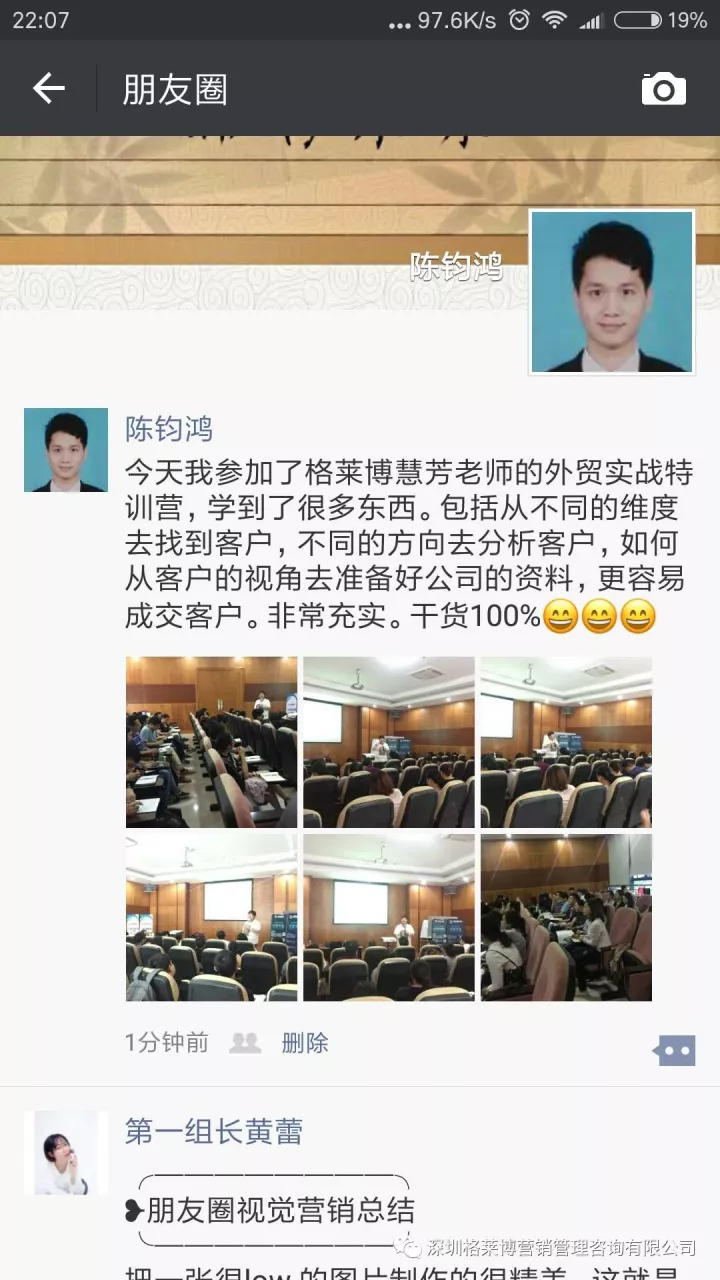This screenshot has height=1280, width=720.
Task: Open the middle photo in the bottom row
Action: click(x=389, y=918)
